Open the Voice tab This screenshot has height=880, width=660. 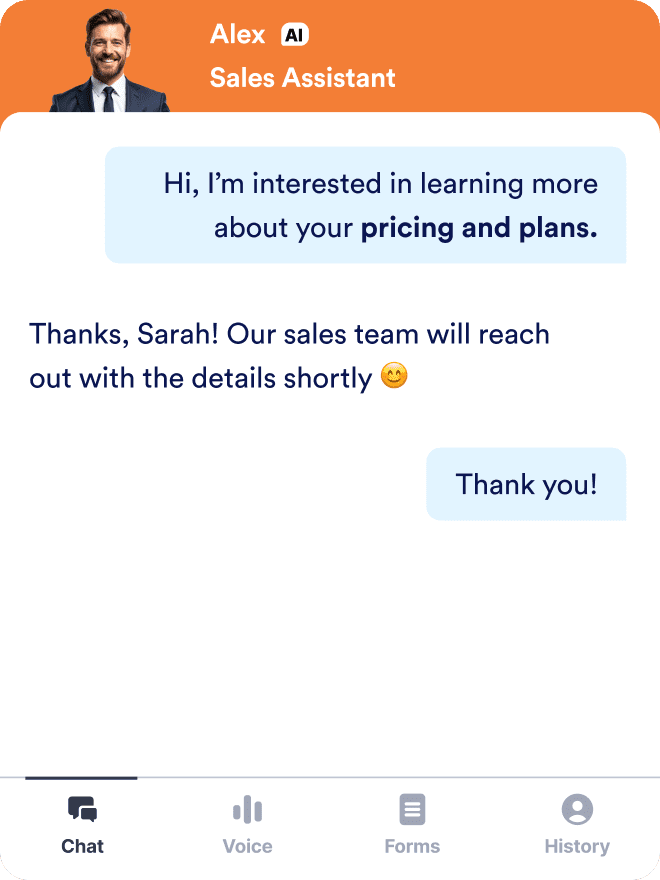coord(247,825)
